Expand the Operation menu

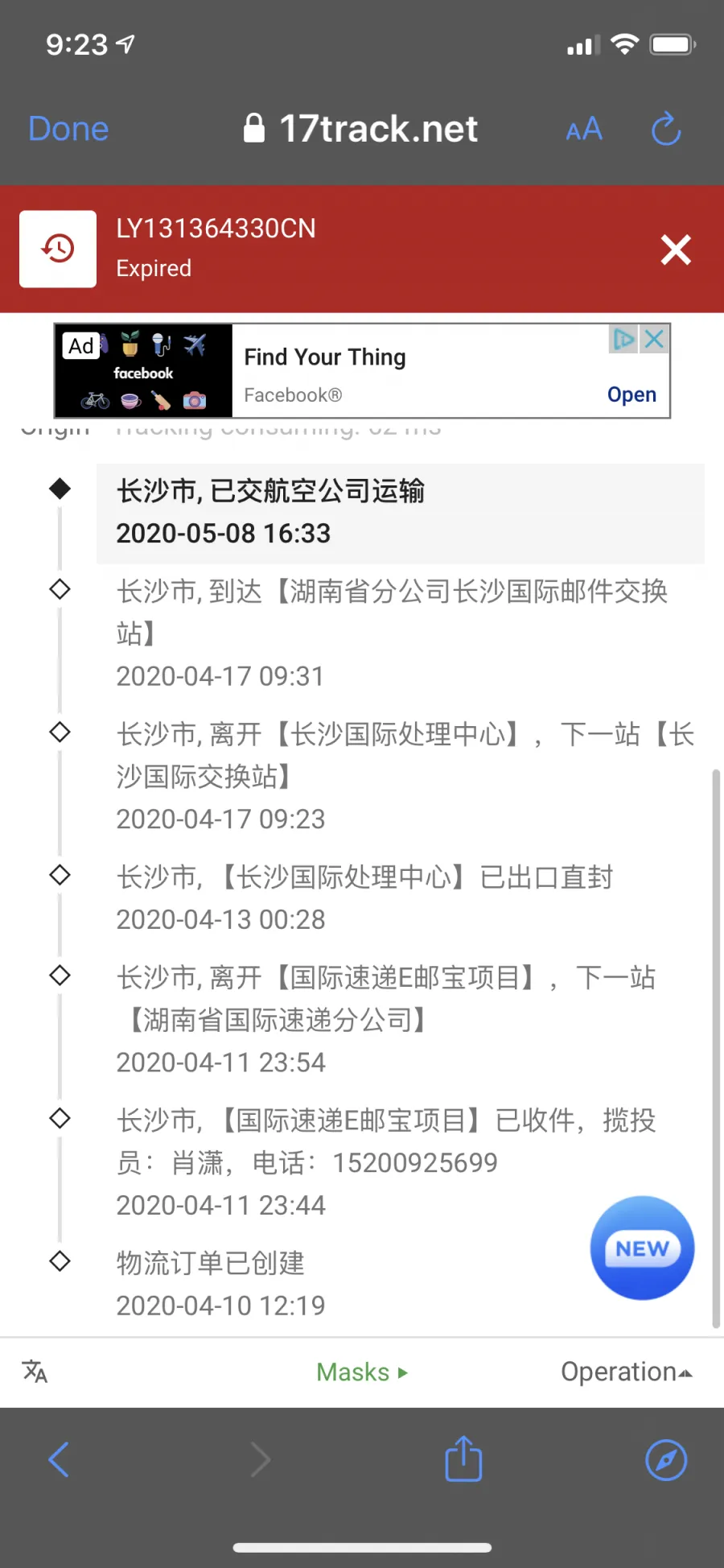626,1372
